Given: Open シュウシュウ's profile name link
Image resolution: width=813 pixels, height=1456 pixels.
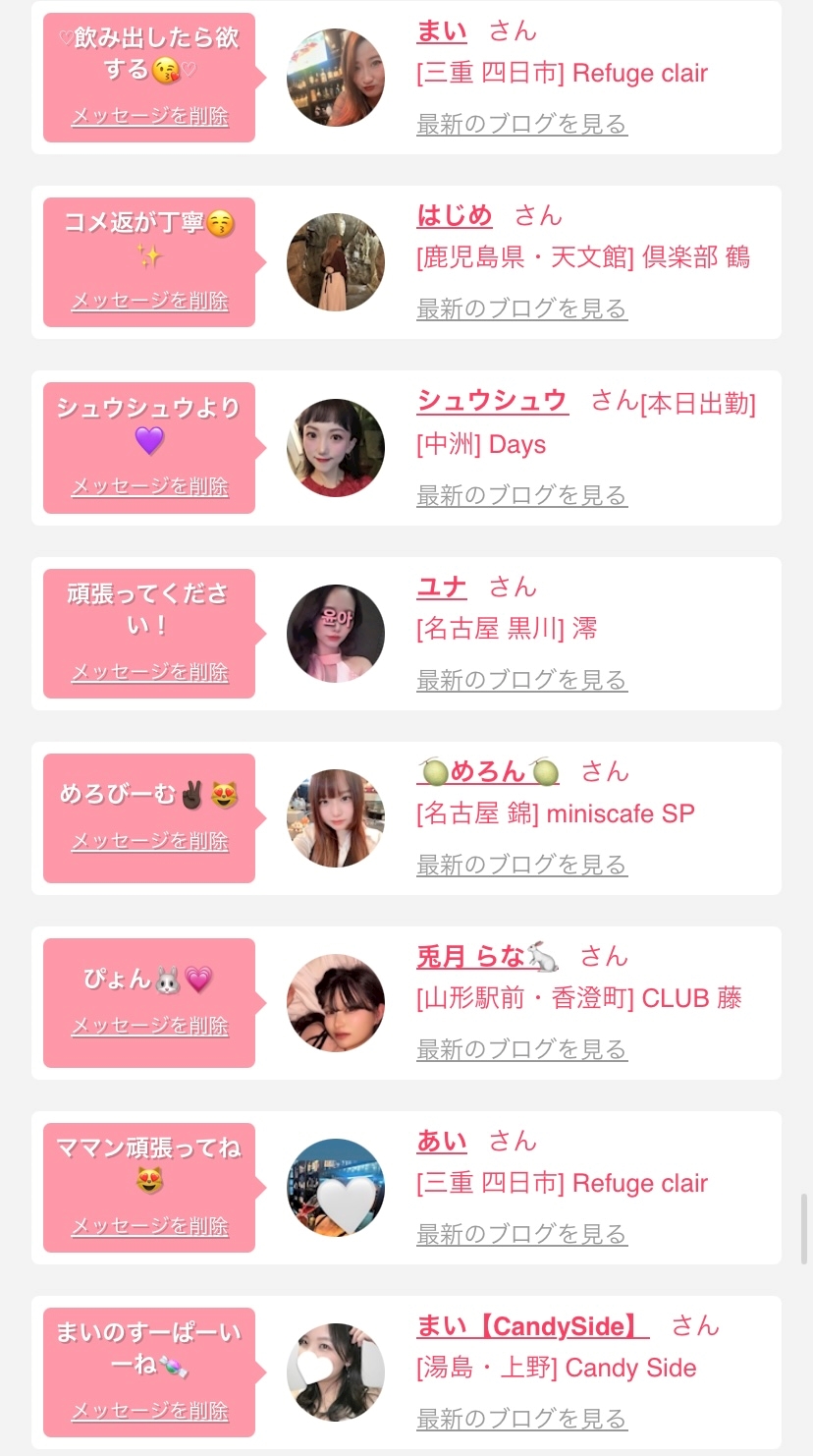Looking at the screenshot, I should point(492,401).
